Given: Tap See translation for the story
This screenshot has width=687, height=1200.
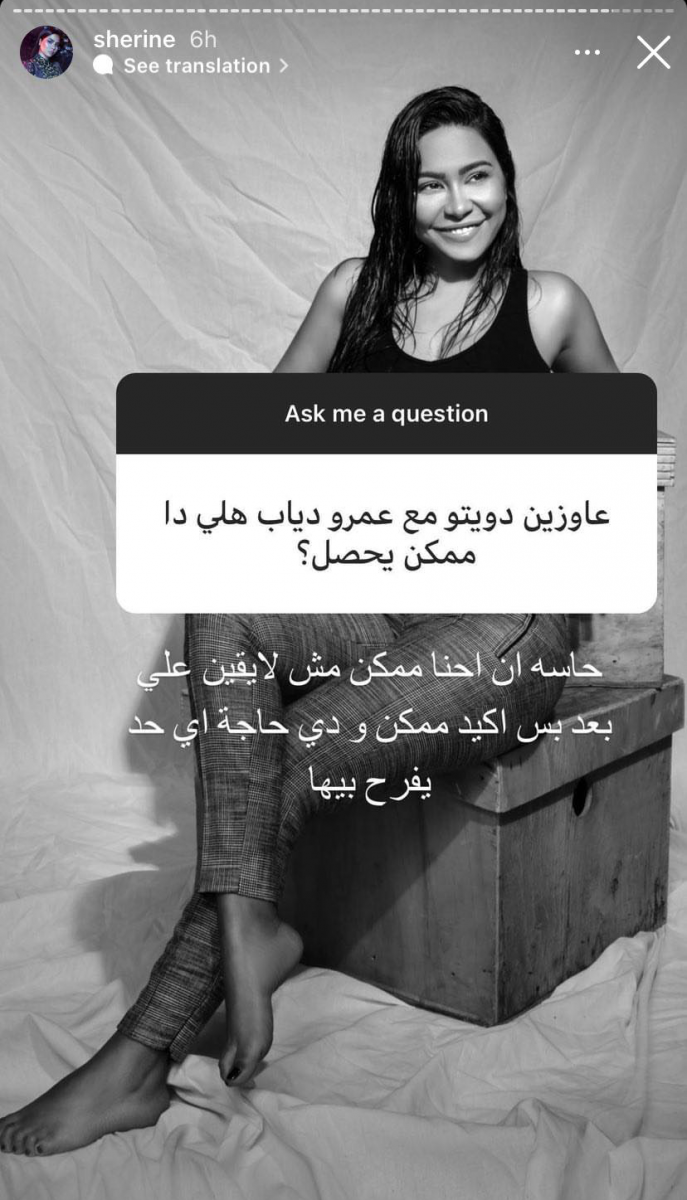Looking at the screenshot, I should click(196, 66).
